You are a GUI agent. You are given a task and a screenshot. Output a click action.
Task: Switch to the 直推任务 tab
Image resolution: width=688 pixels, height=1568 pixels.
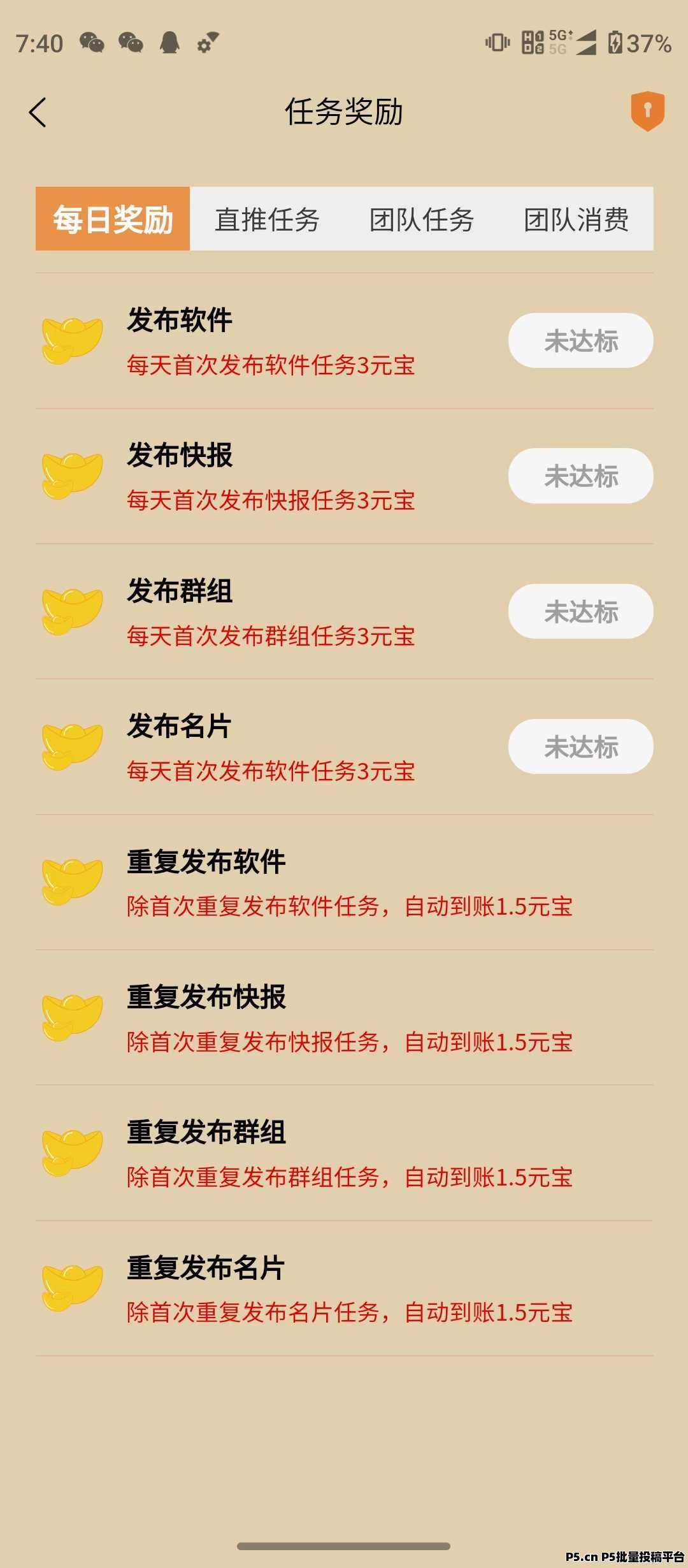267,219
